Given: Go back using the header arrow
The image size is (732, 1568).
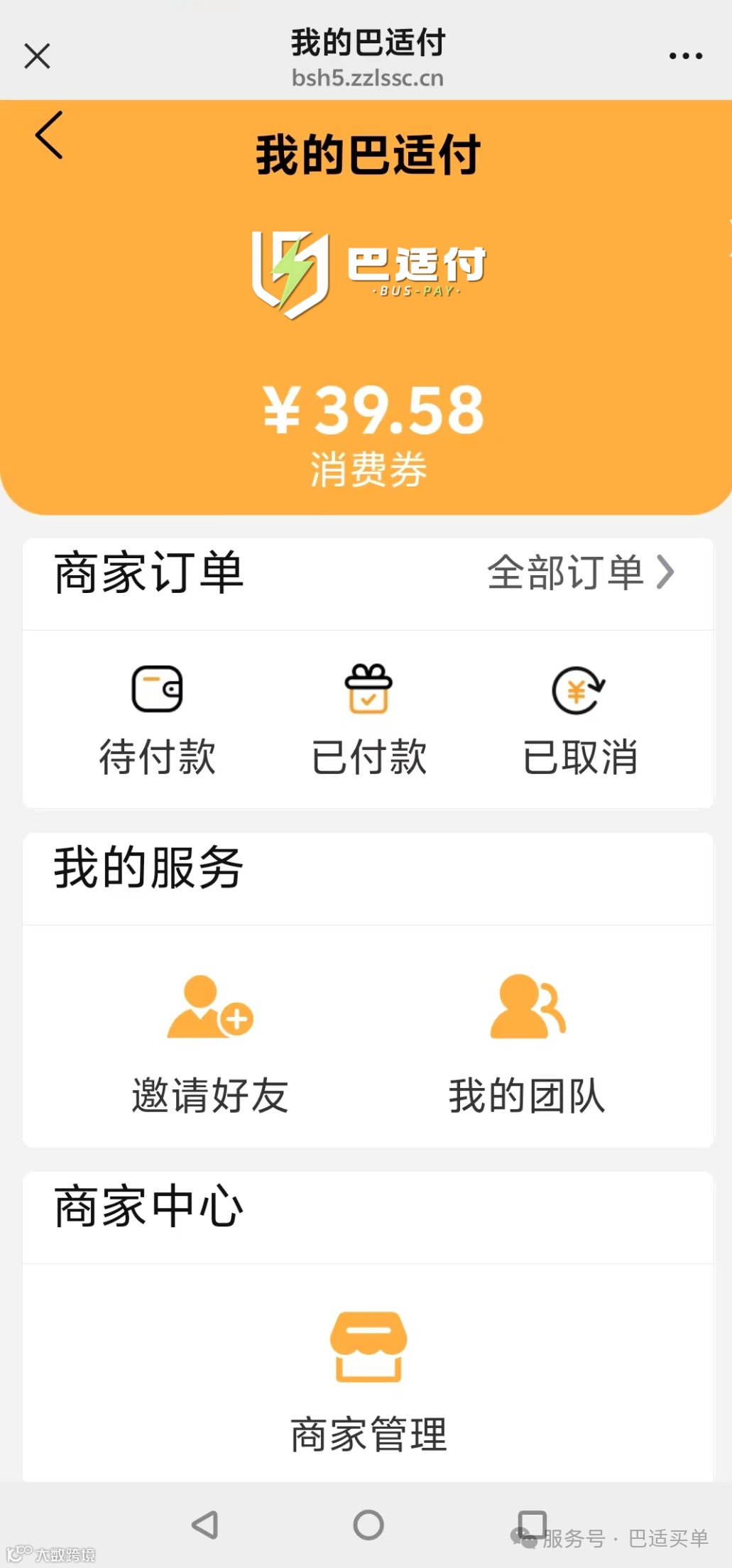Looking at the screenshot, I should click(50, 135).
